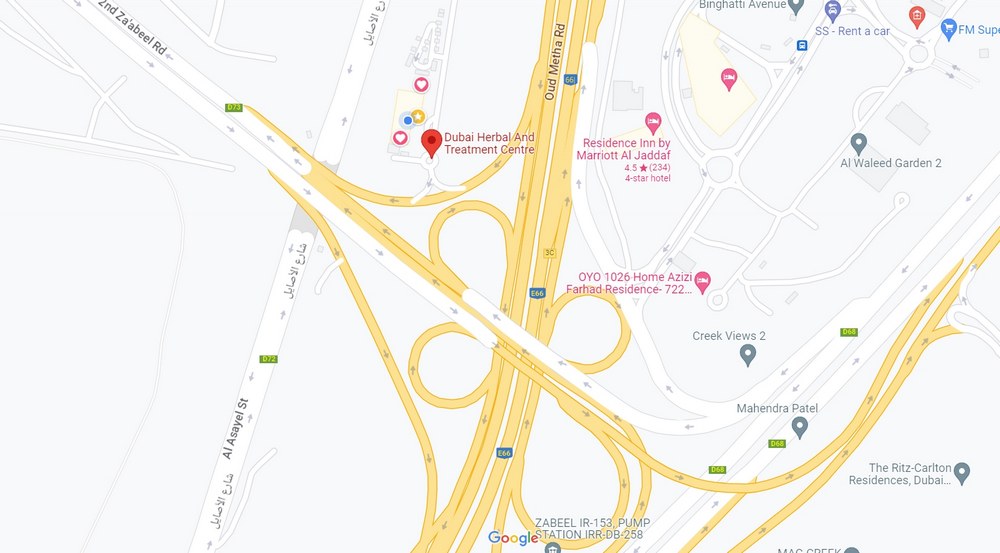The width and height of the screenshot is (1000, 553).
Task: Tap the ZABEEL IR-153 Pump Station marker
Action: point(552,547)
